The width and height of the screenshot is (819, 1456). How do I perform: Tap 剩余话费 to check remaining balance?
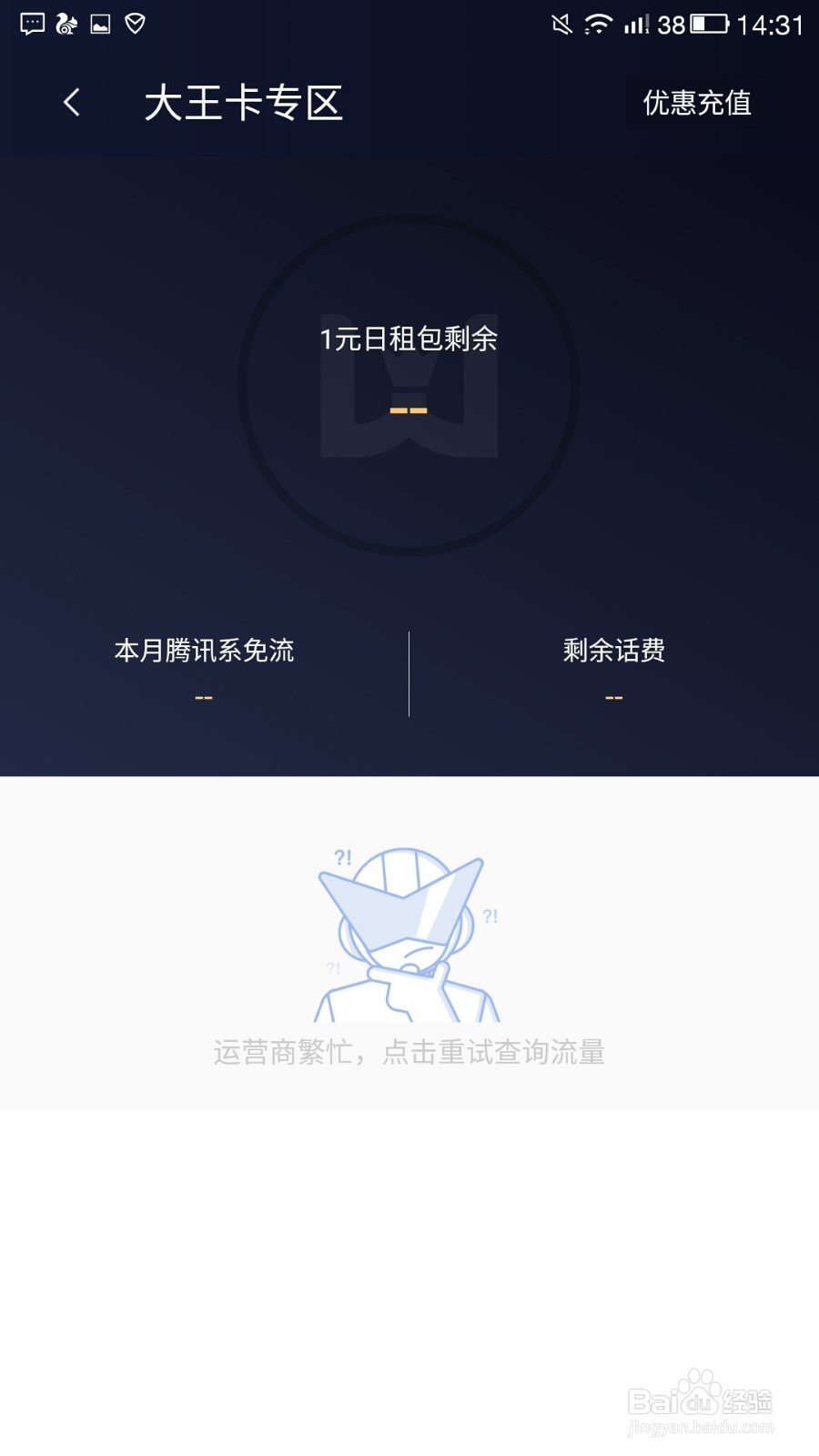pyautogui.click(x=614, y=652)
